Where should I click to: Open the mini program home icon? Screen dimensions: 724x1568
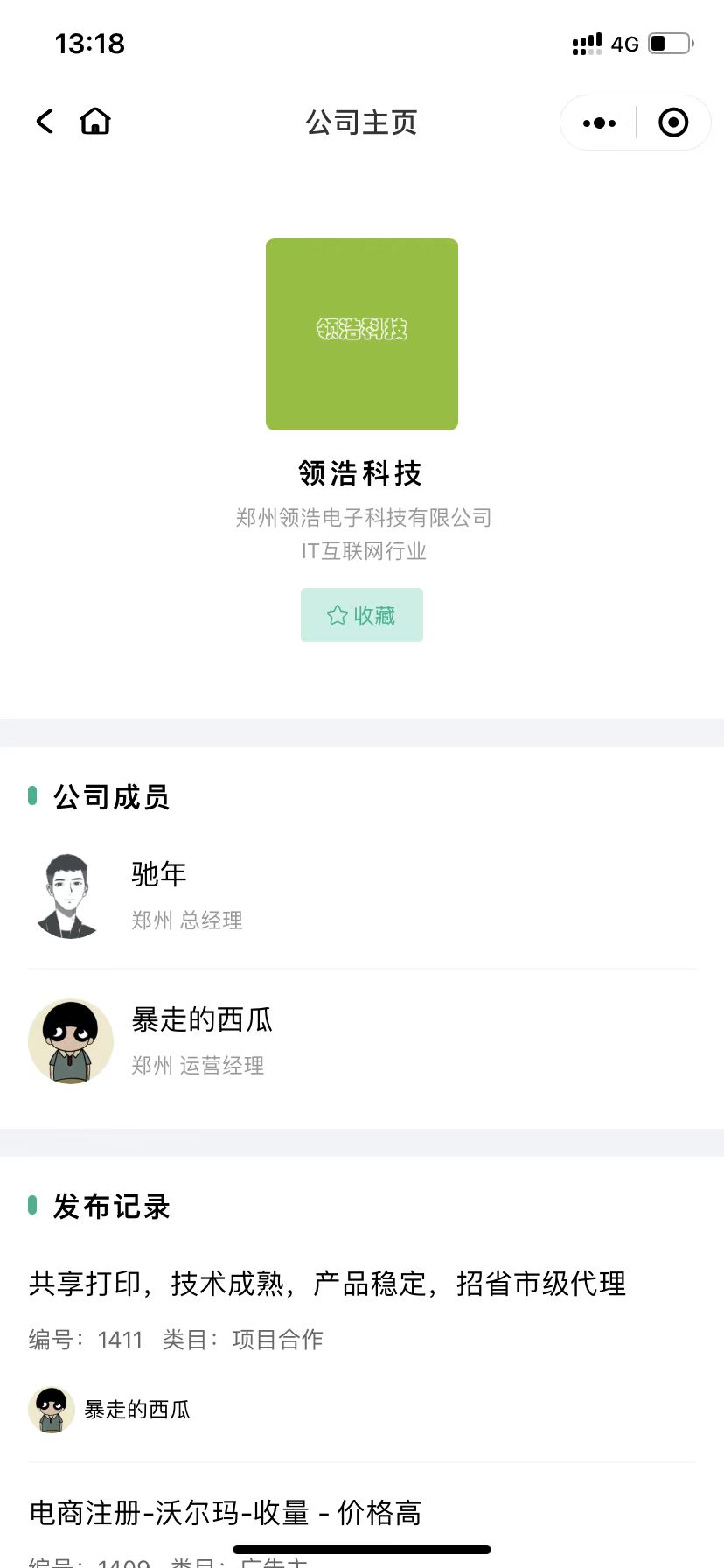click(95, 122)
